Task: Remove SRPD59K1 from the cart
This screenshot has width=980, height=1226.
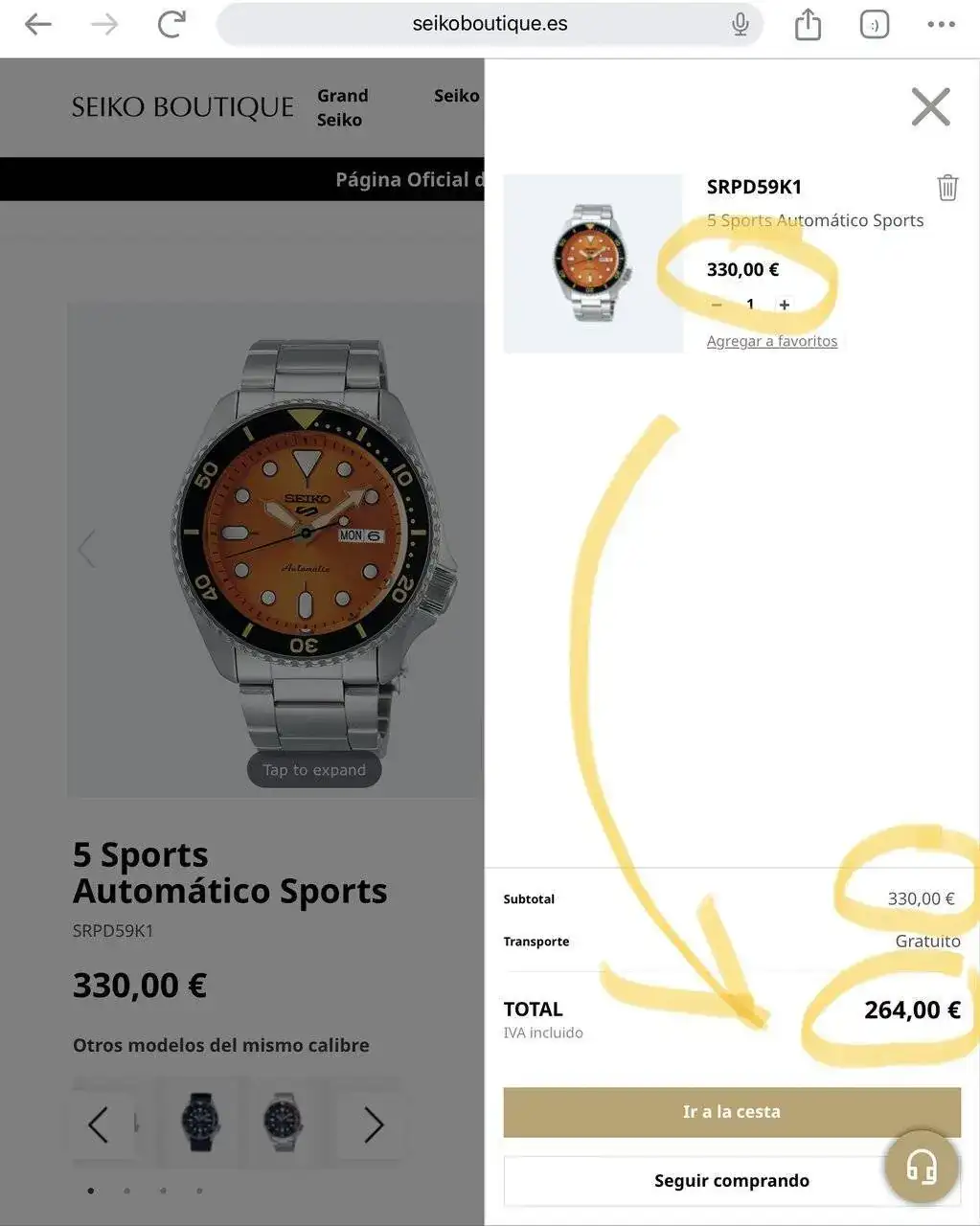Action: coord(946,188)
